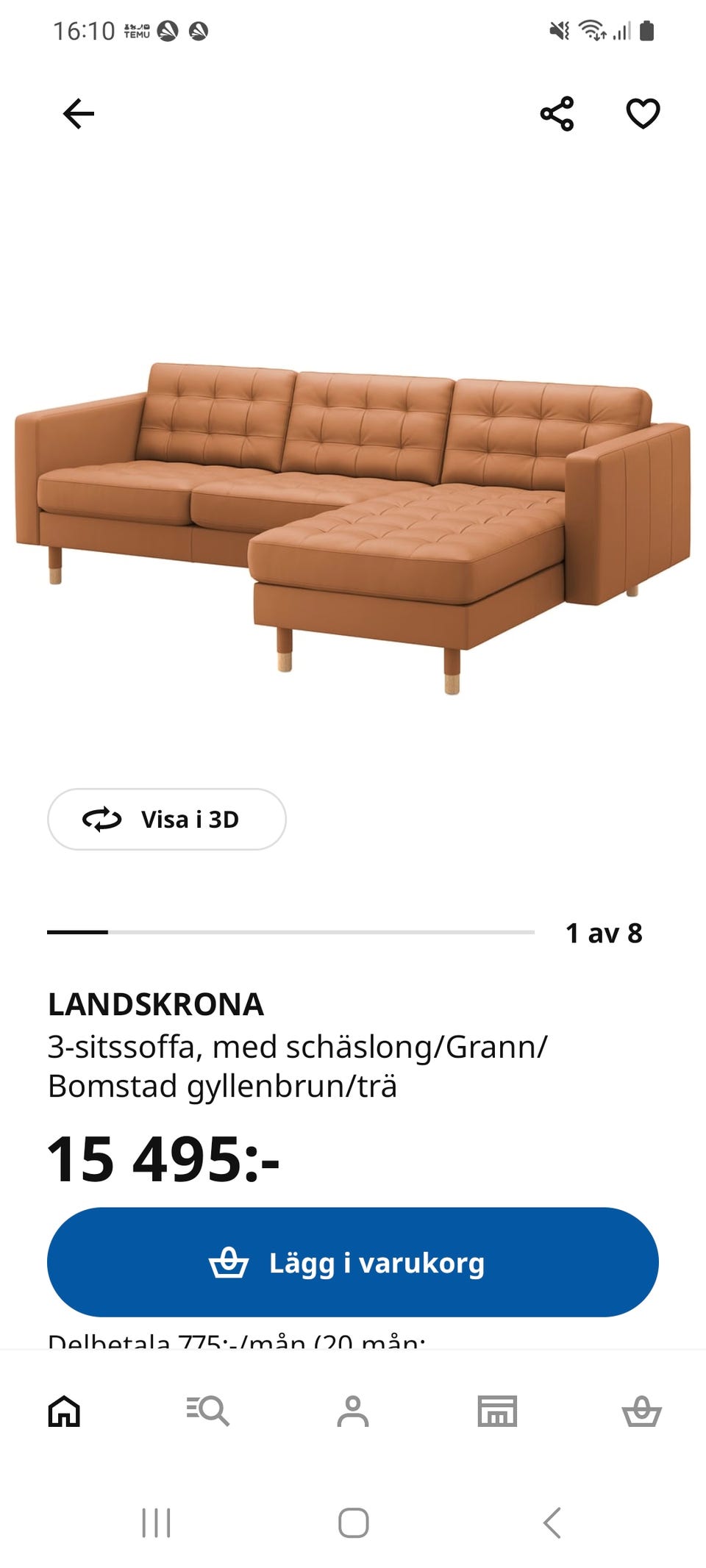Image resolution: width=706 pixels, height=1568 pixels.
Task: Open the share options for this sofa
Action: coord(557,115)
